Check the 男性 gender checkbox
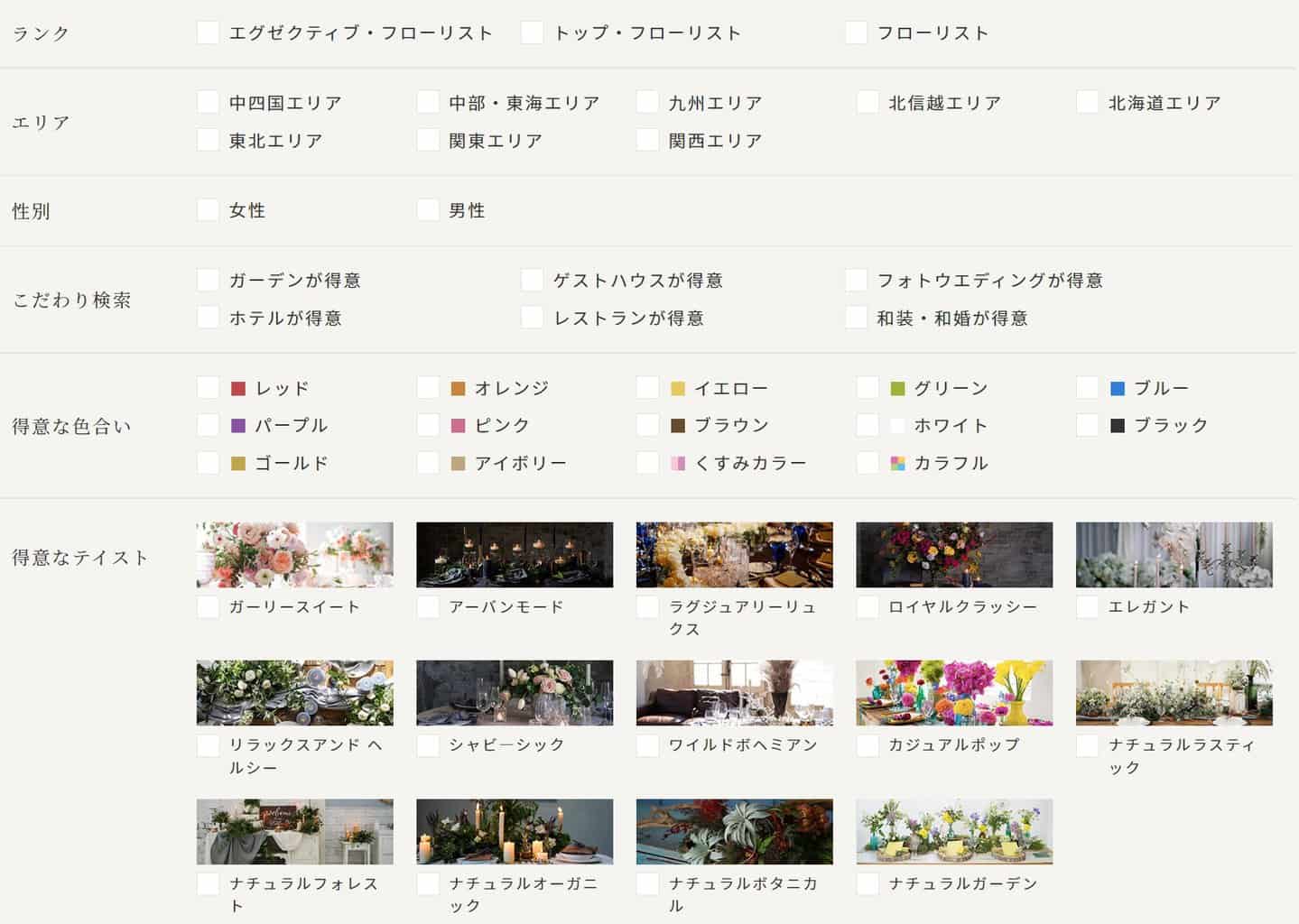1299x924 pixels. (428, 210)
